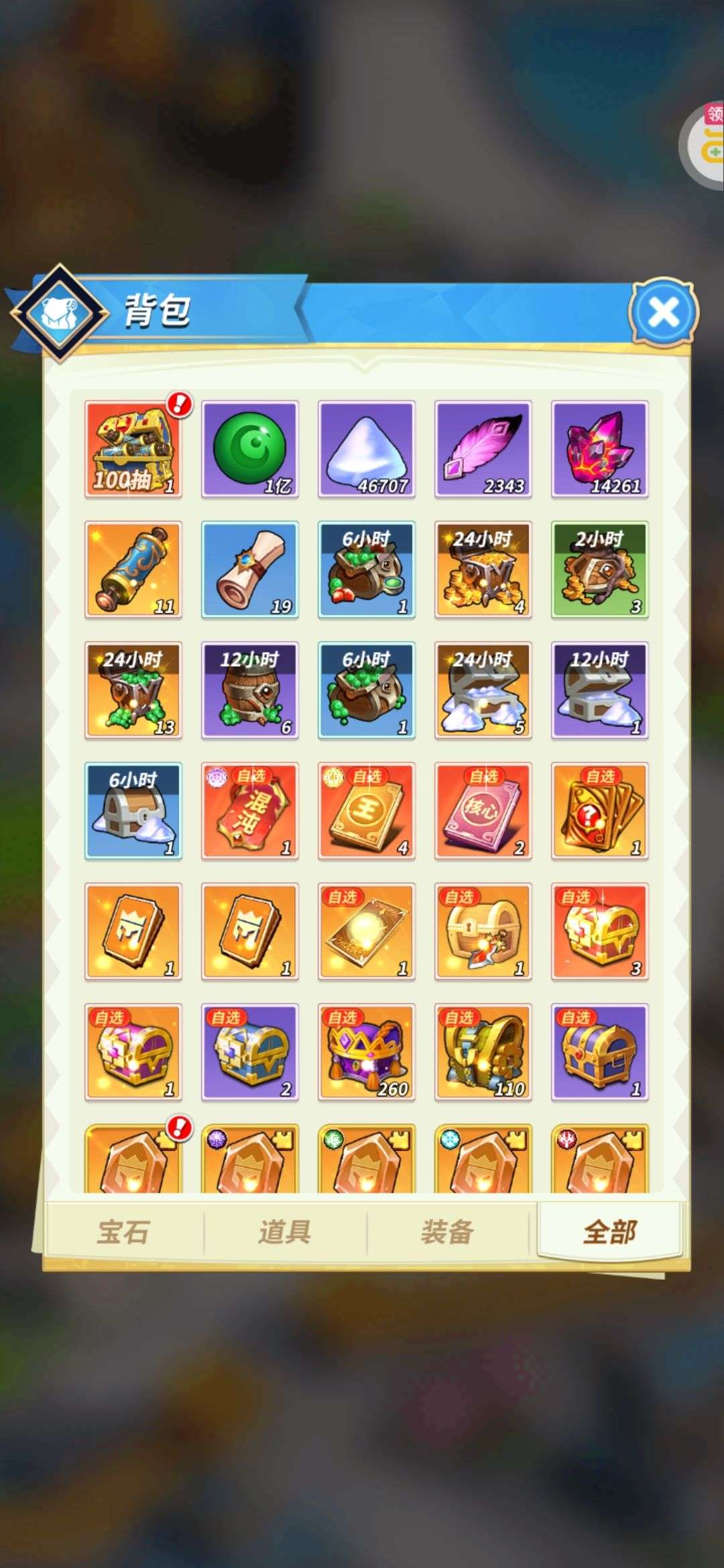Open the 2小时 gold coin chest
The width and height of the screenshot is (724, 1568).
(600, 570)
